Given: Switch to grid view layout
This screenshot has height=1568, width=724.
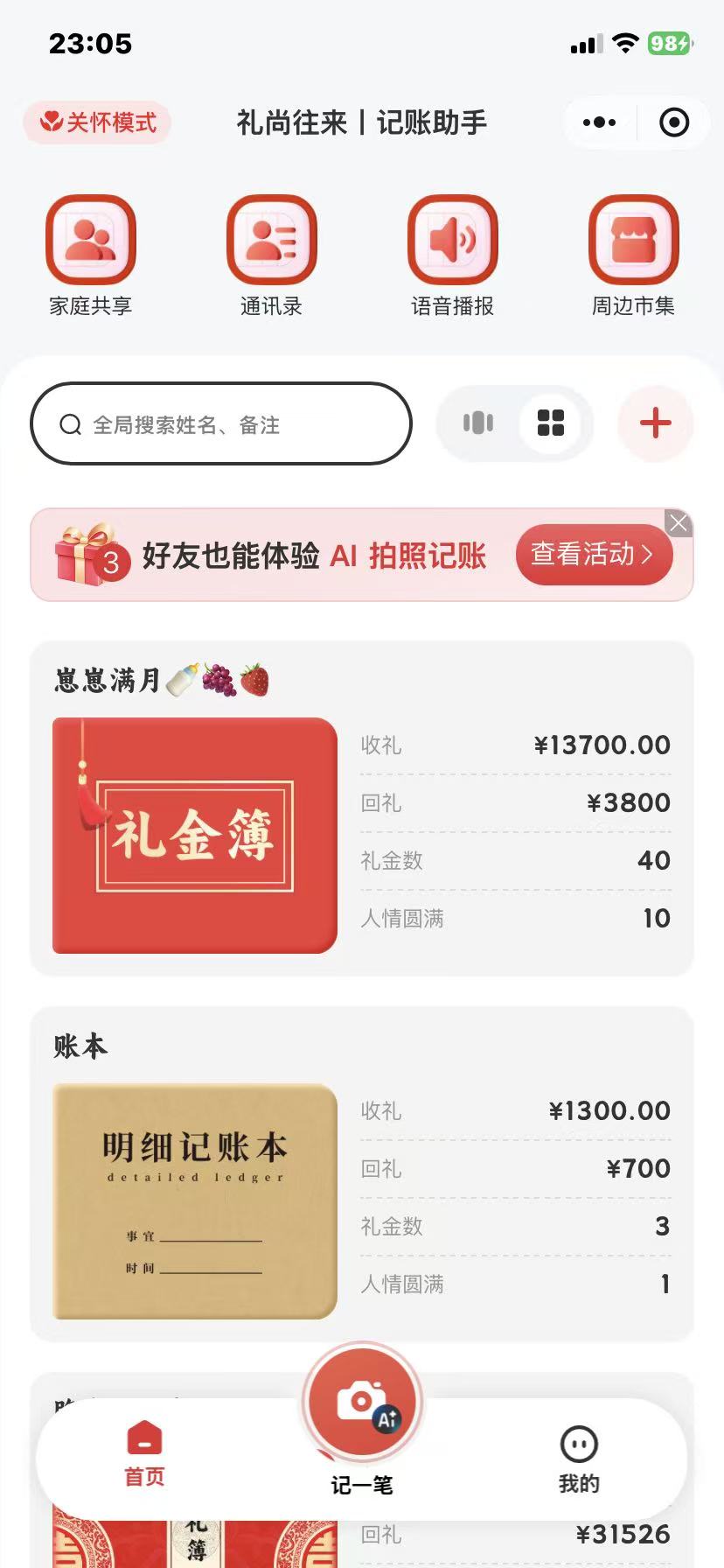Looking at the screenshot, I should [551, 423].
